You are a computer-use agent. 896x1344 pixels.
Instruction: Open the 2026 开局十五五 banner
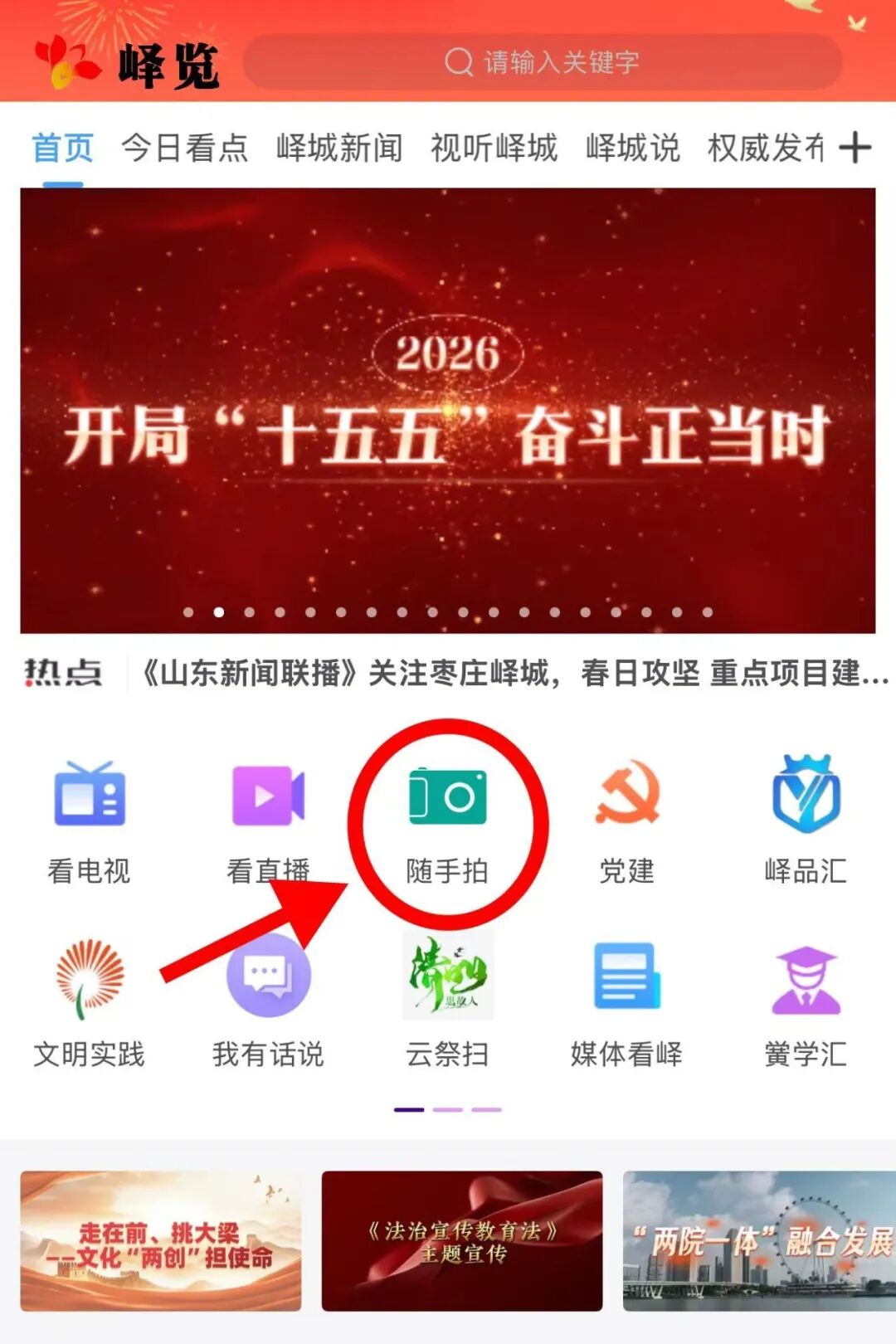tap(448, 411)
